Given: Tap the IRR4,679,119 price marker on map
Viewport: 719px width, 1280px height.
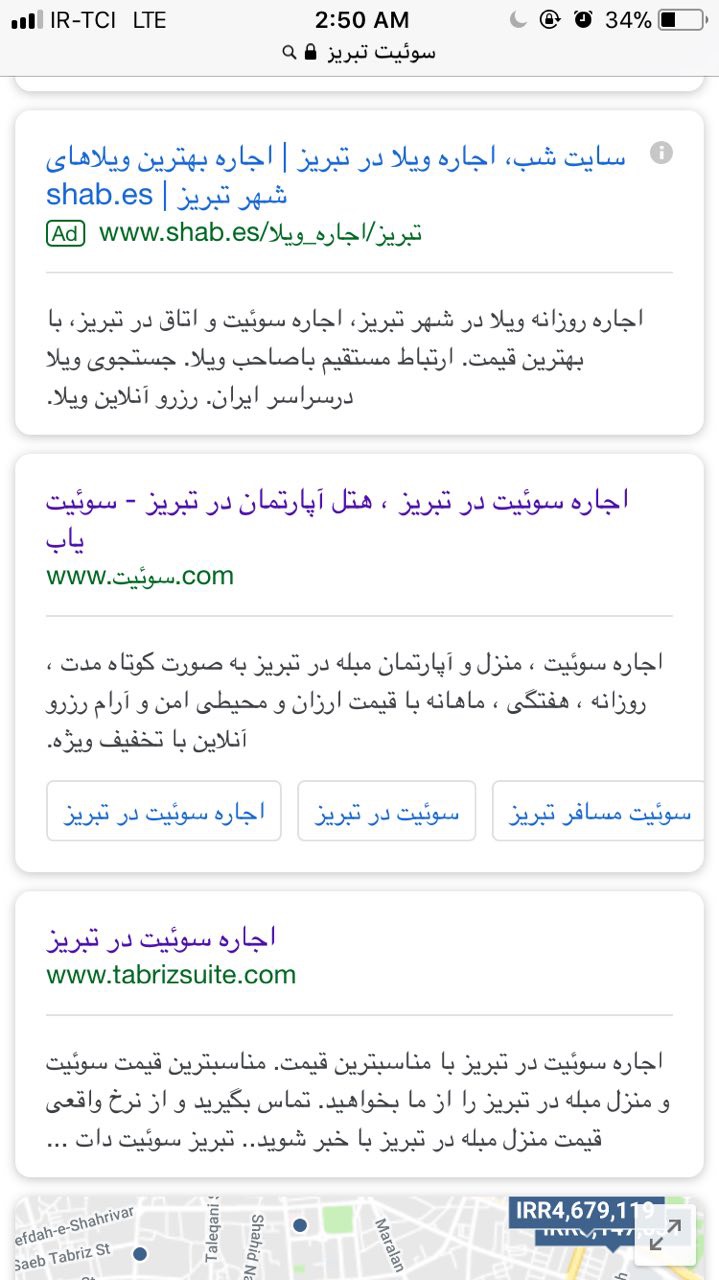Looking at the screenshot, I should pos(585,1211).
